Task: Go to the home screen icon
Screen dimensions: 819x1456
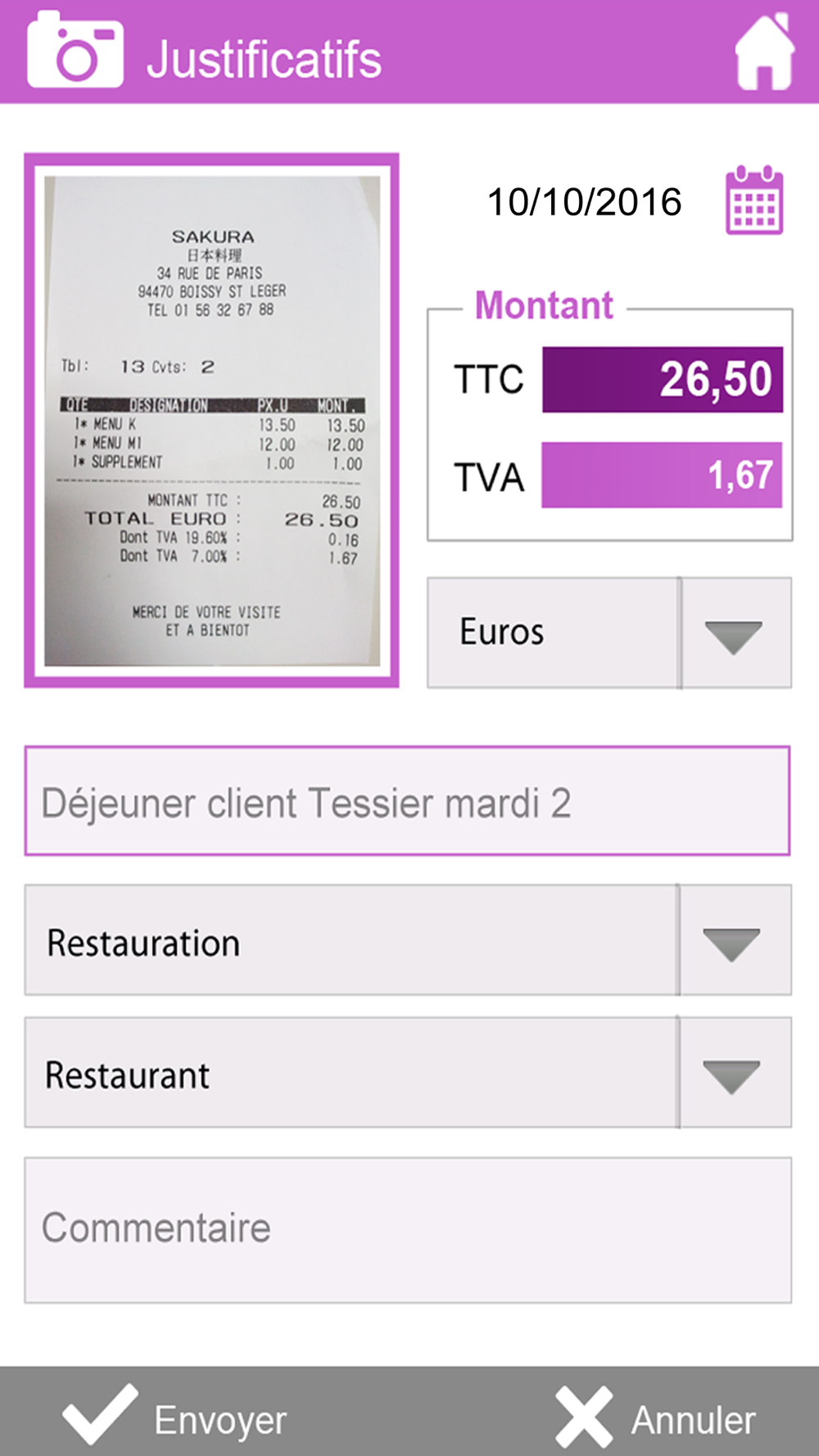Action: (764, 51)
